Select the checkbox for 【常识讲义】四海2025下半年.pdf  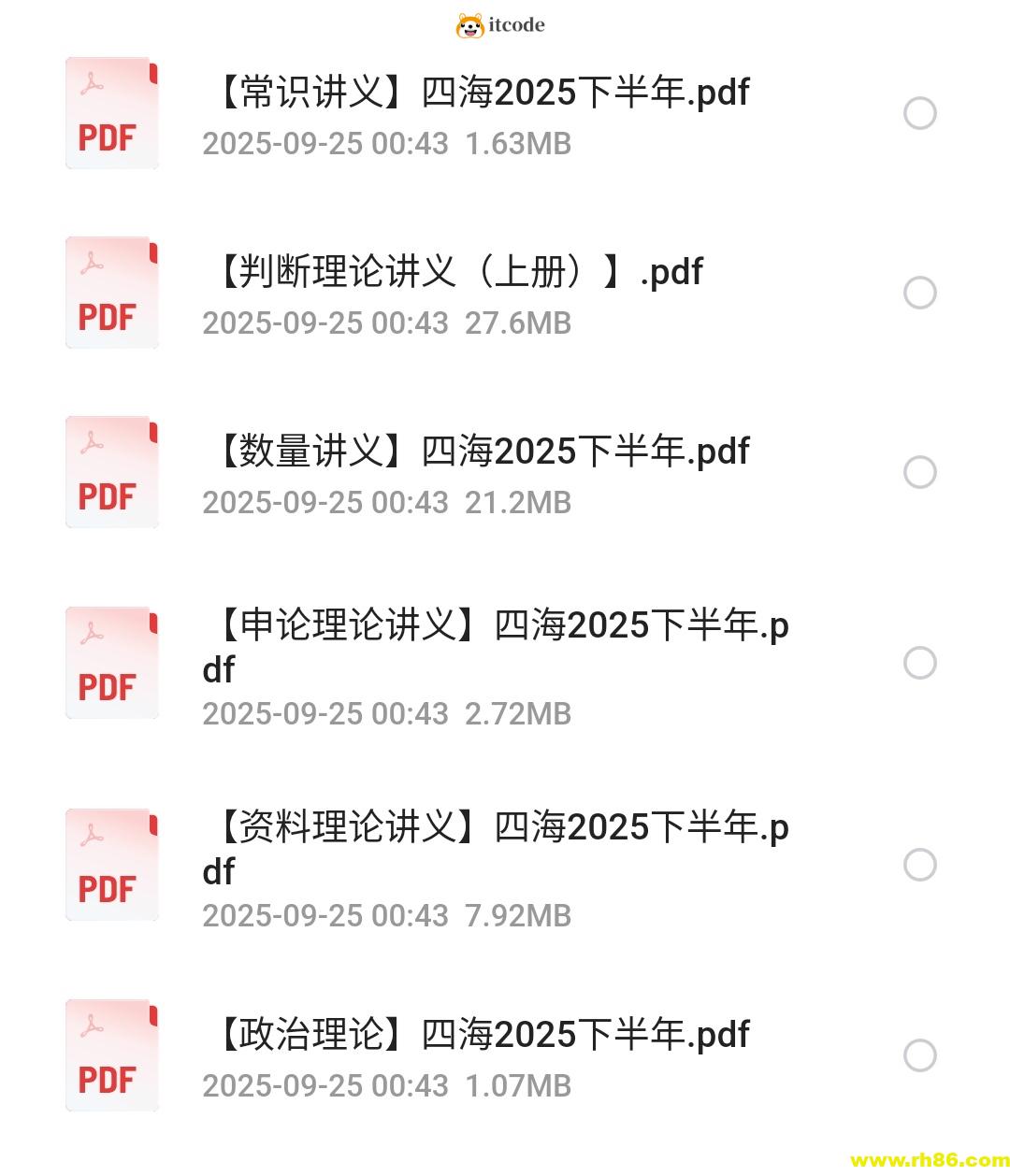(x=920, y=113)
